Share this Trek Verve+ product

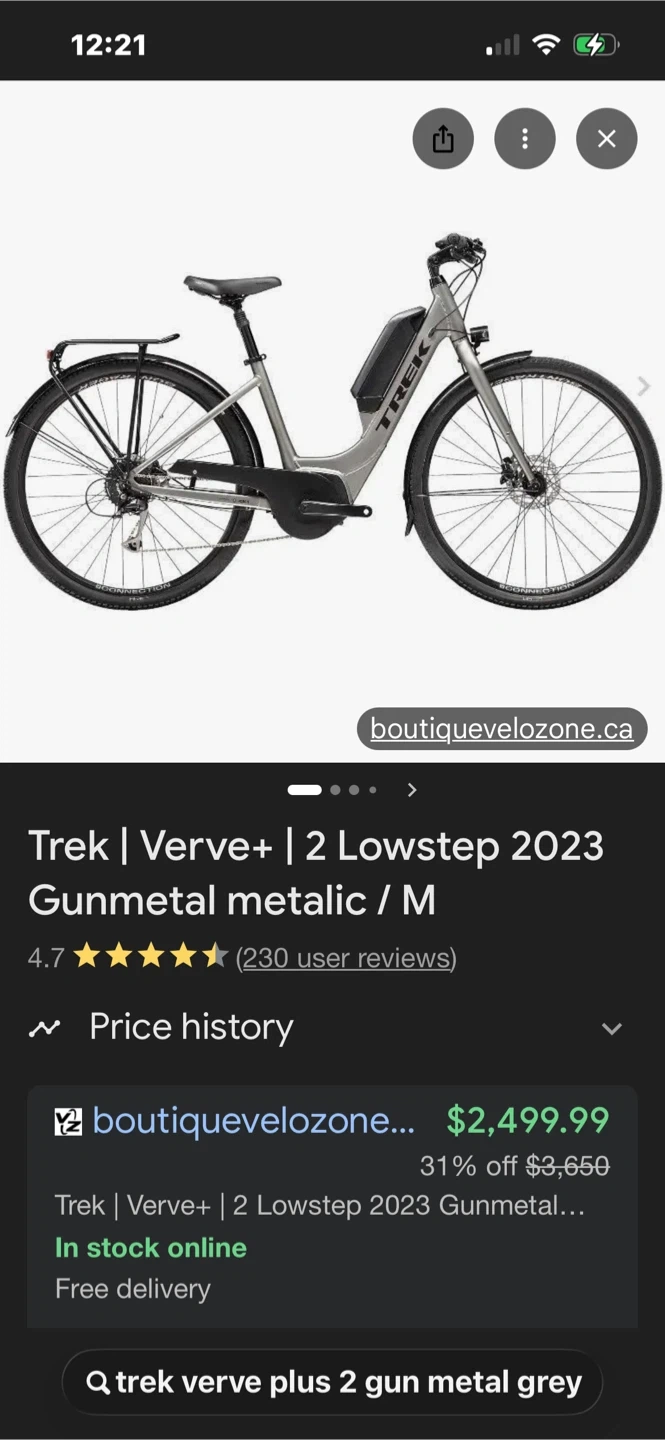pyautogui.click(x=442, y=139)
